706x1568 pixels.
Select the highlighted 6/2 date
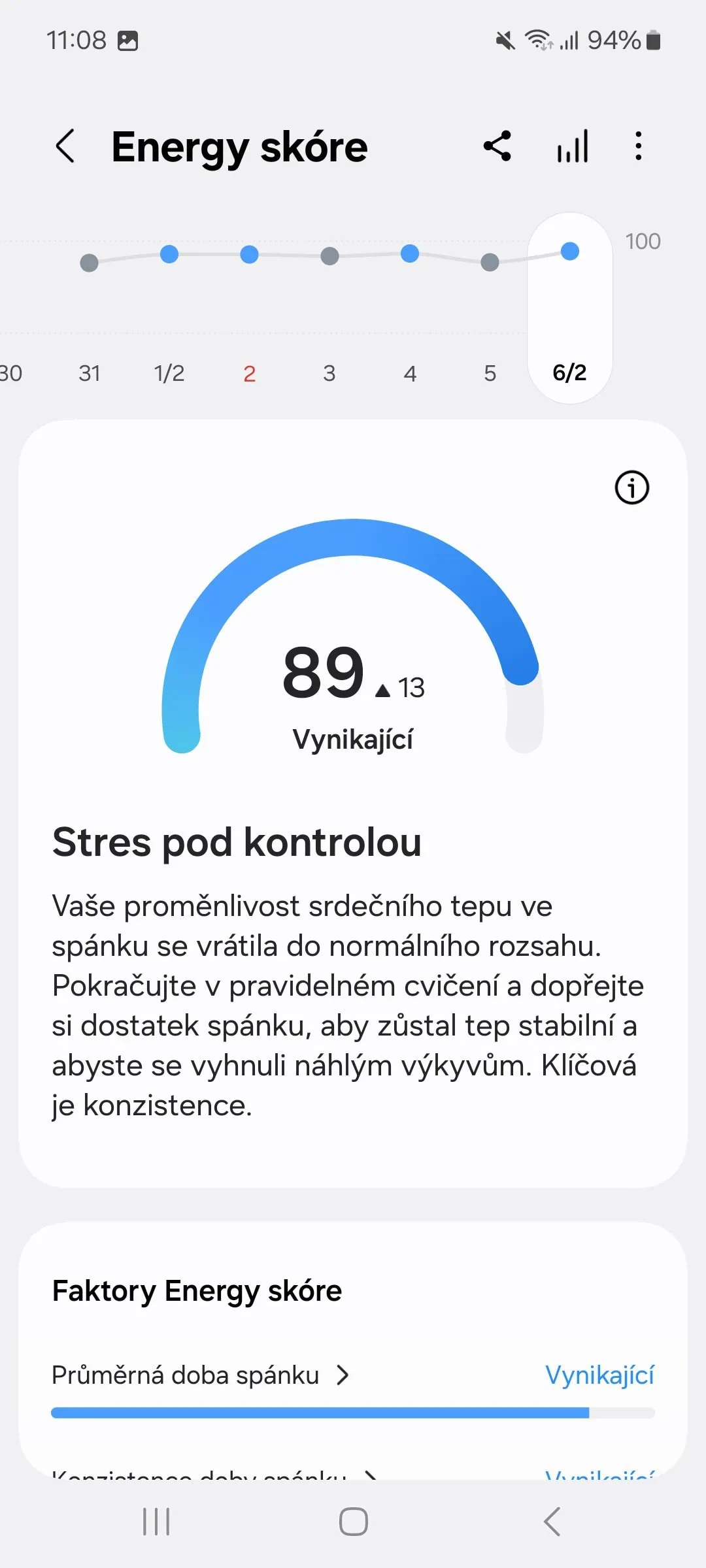[570, 372]
